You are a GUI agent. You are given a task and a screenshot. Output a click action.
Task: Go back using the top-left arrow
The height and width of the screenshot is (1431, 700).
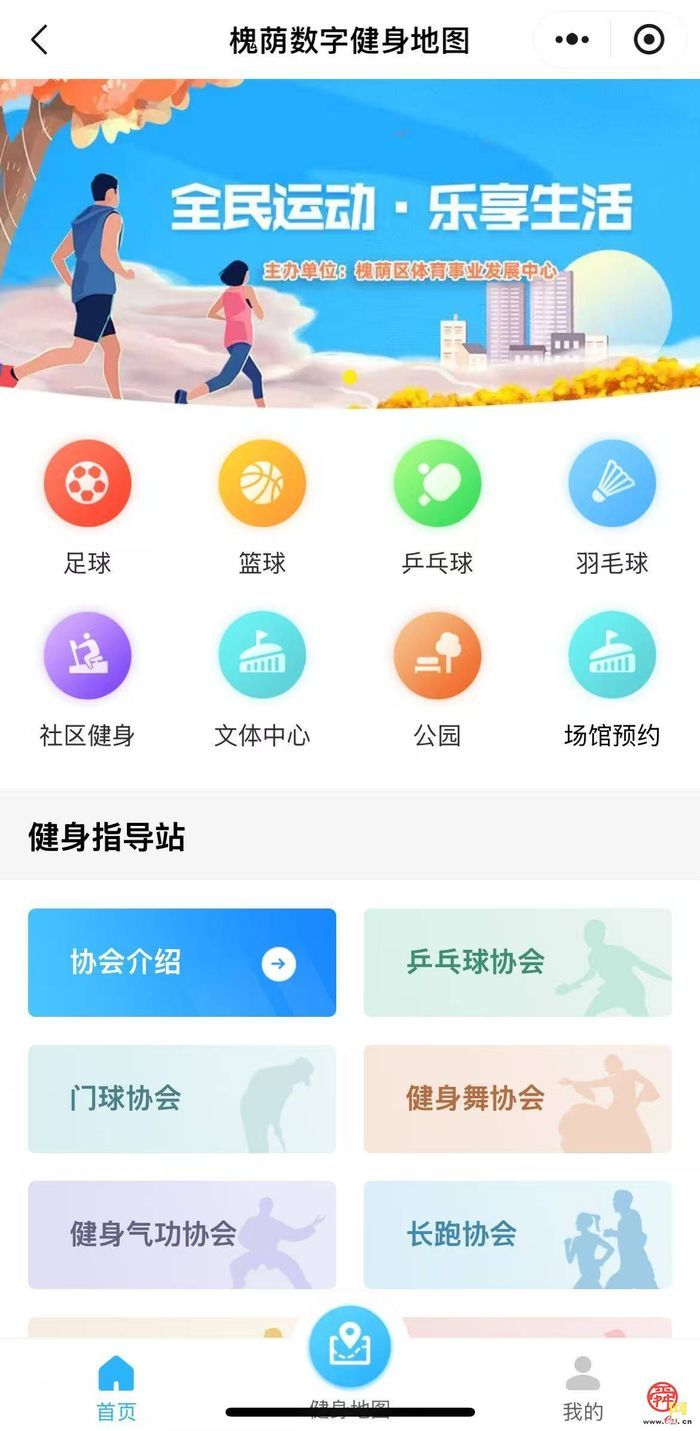coord(39,40)
